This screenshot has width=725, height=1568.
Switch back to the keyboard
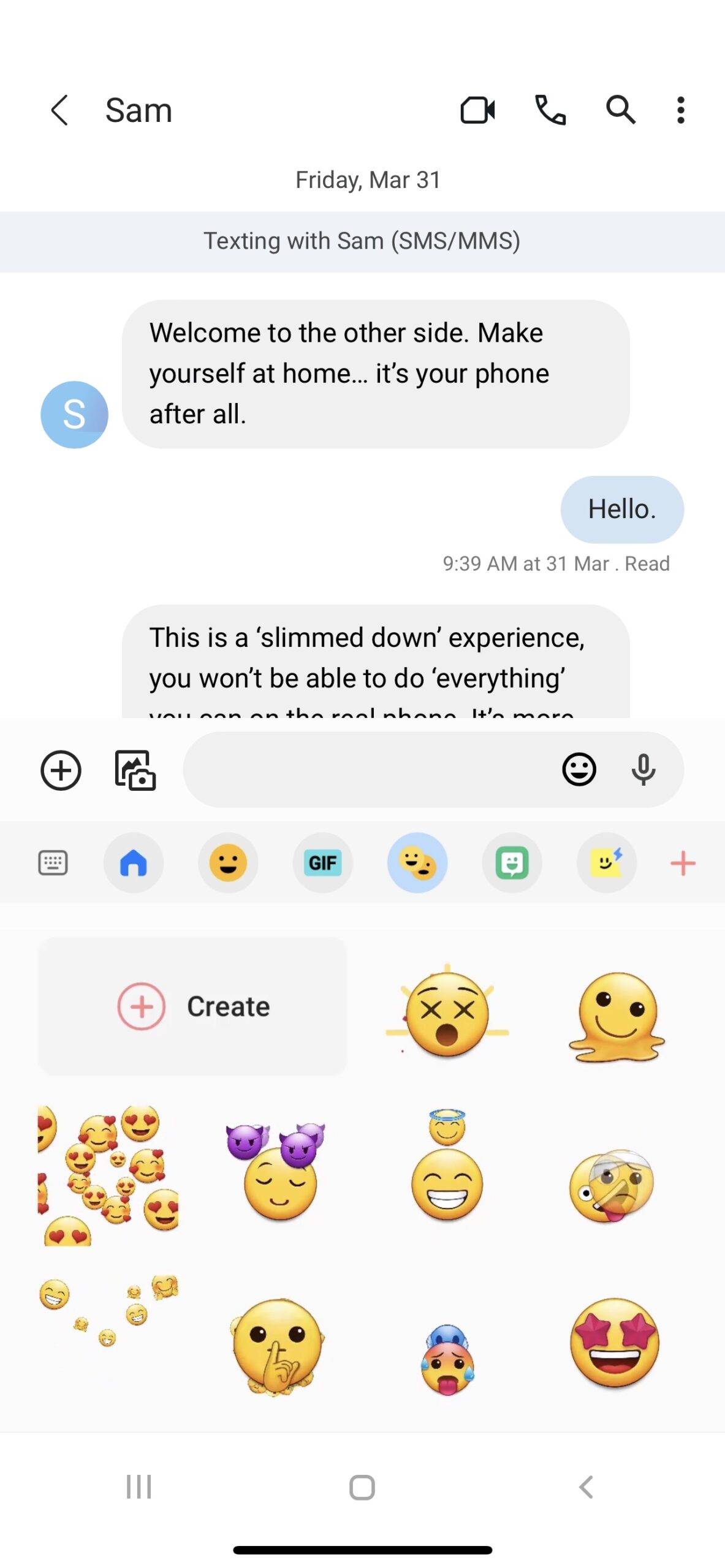(53, 863)
